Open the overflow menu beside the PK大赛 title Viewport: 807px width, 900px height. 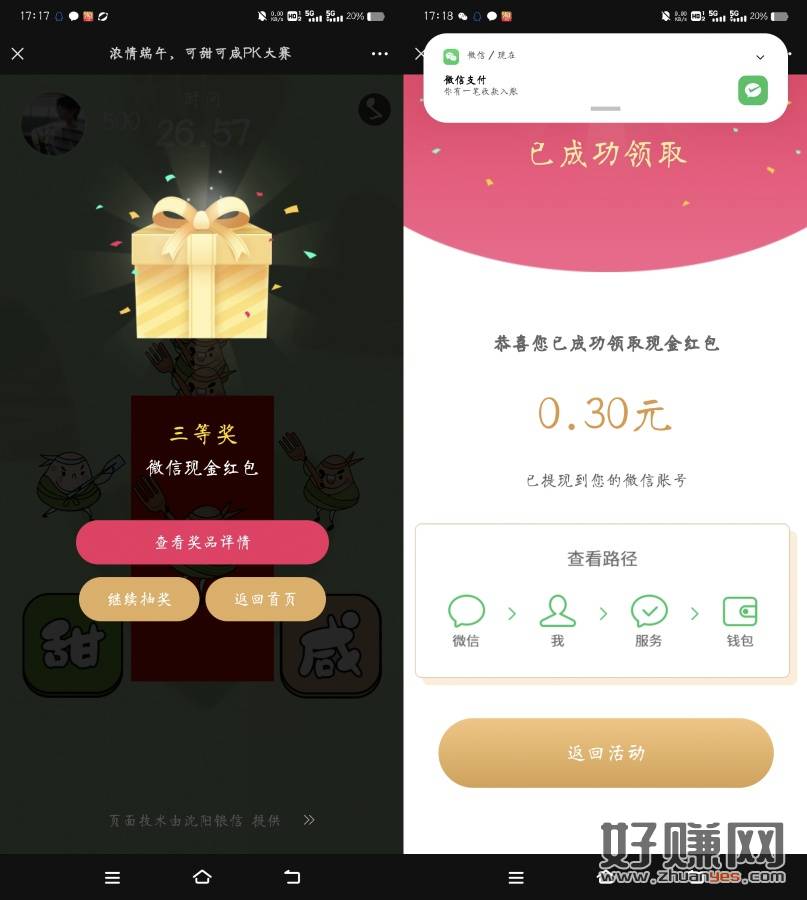click(379, 54)
